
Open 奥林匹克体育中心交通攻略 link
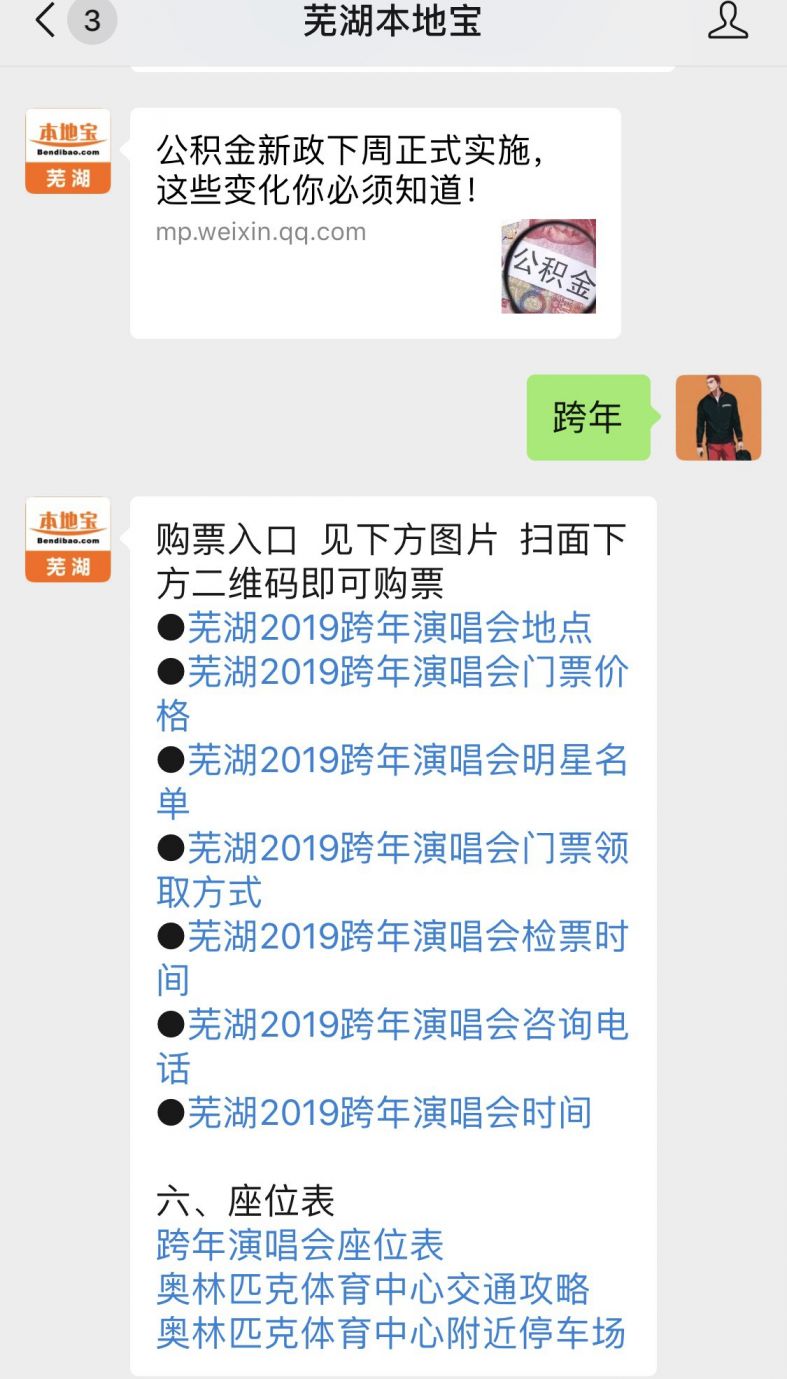(375, 1290)
